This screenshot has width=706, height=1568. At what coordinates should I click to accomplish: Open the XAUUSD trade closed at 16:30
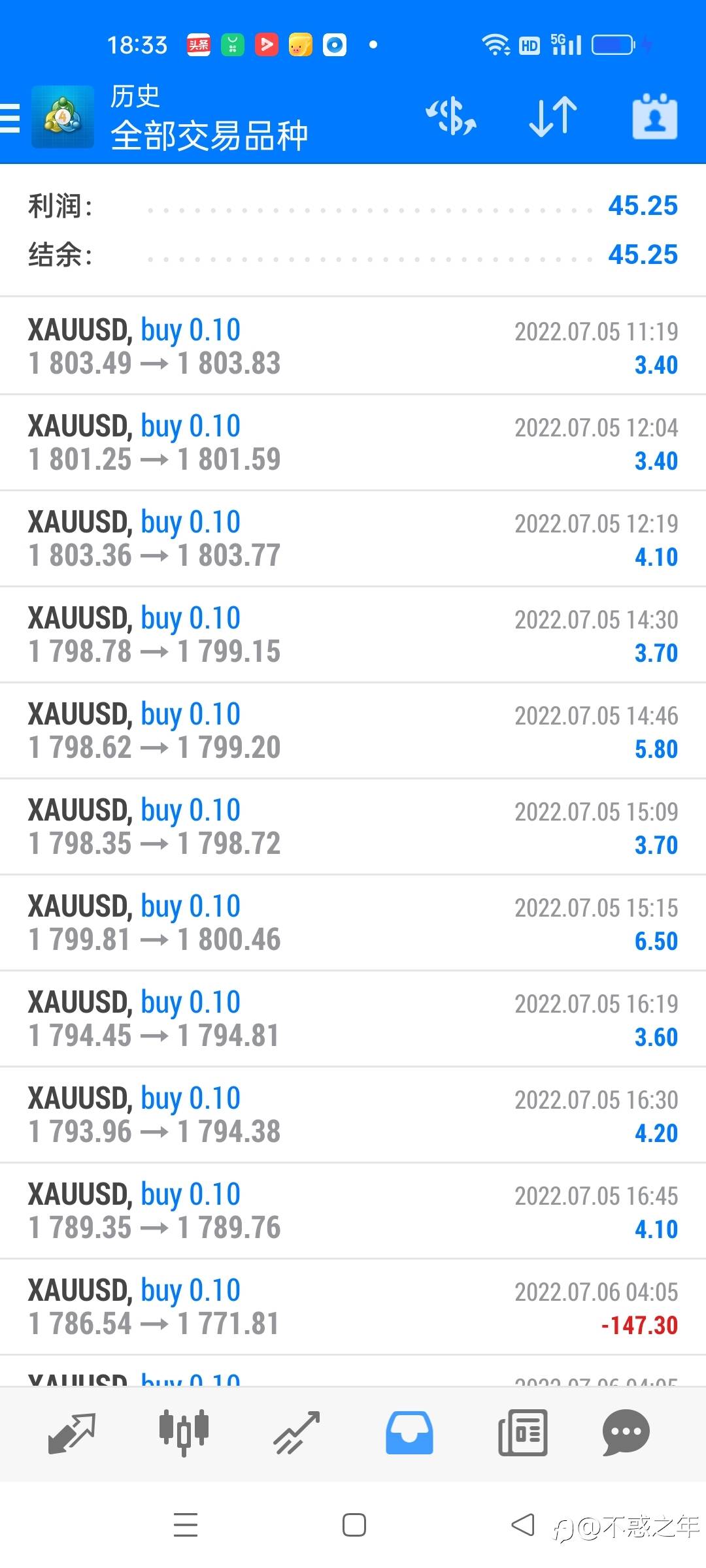[x=353, y=1115]
